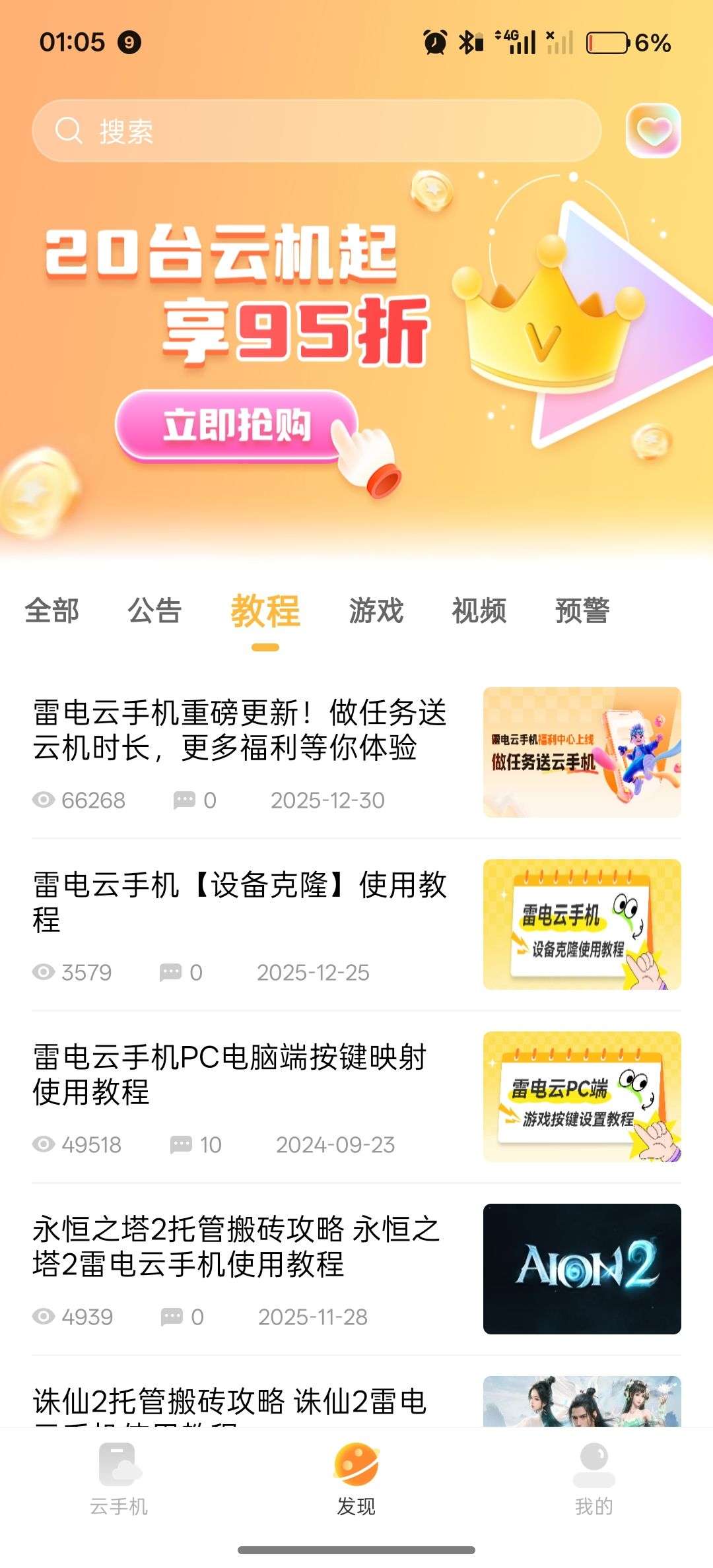The height and width of the screenshot is (1568, 713).
Task: Switch to the 游戏 tab
Action: tap(376, 610)
